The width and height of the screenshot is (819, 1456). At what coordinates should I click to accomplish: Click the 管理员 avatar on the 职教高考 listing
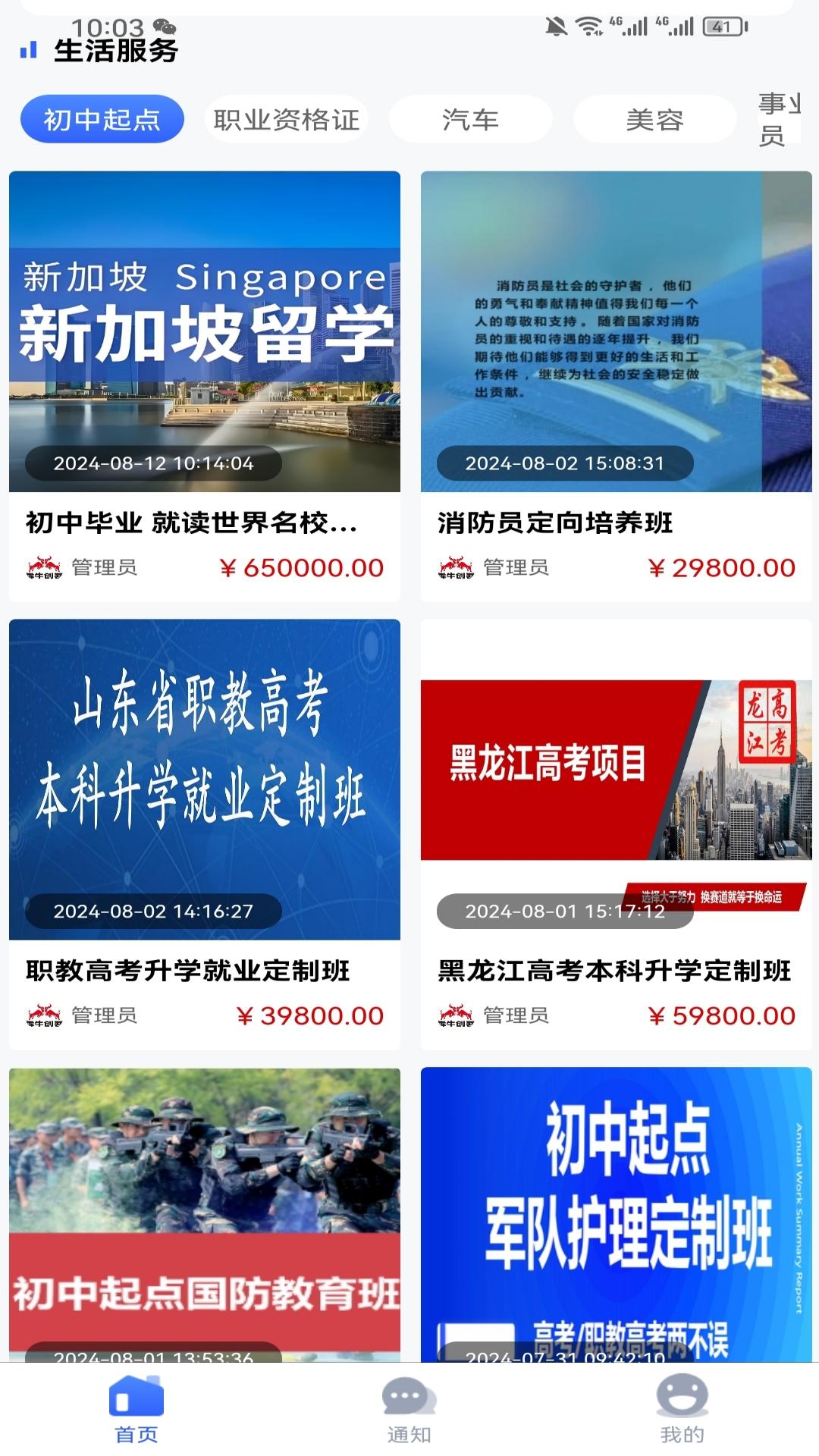(42, 1014)
